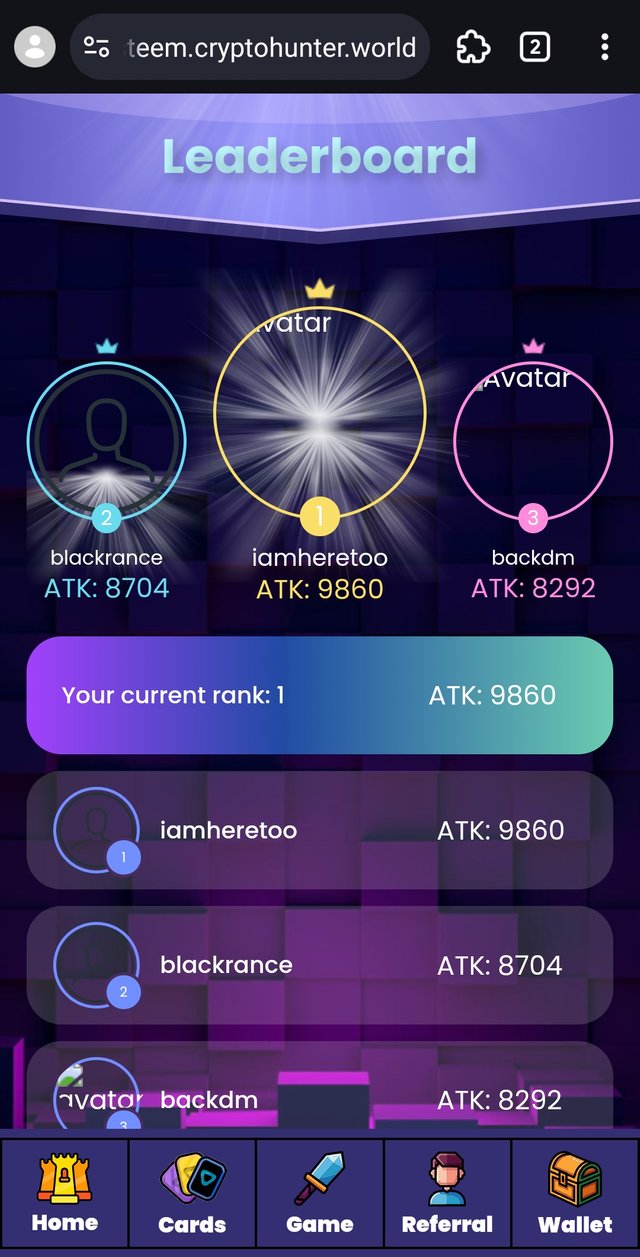
Task: Tap the browser profile avatar
Action: tap(35, 46)
